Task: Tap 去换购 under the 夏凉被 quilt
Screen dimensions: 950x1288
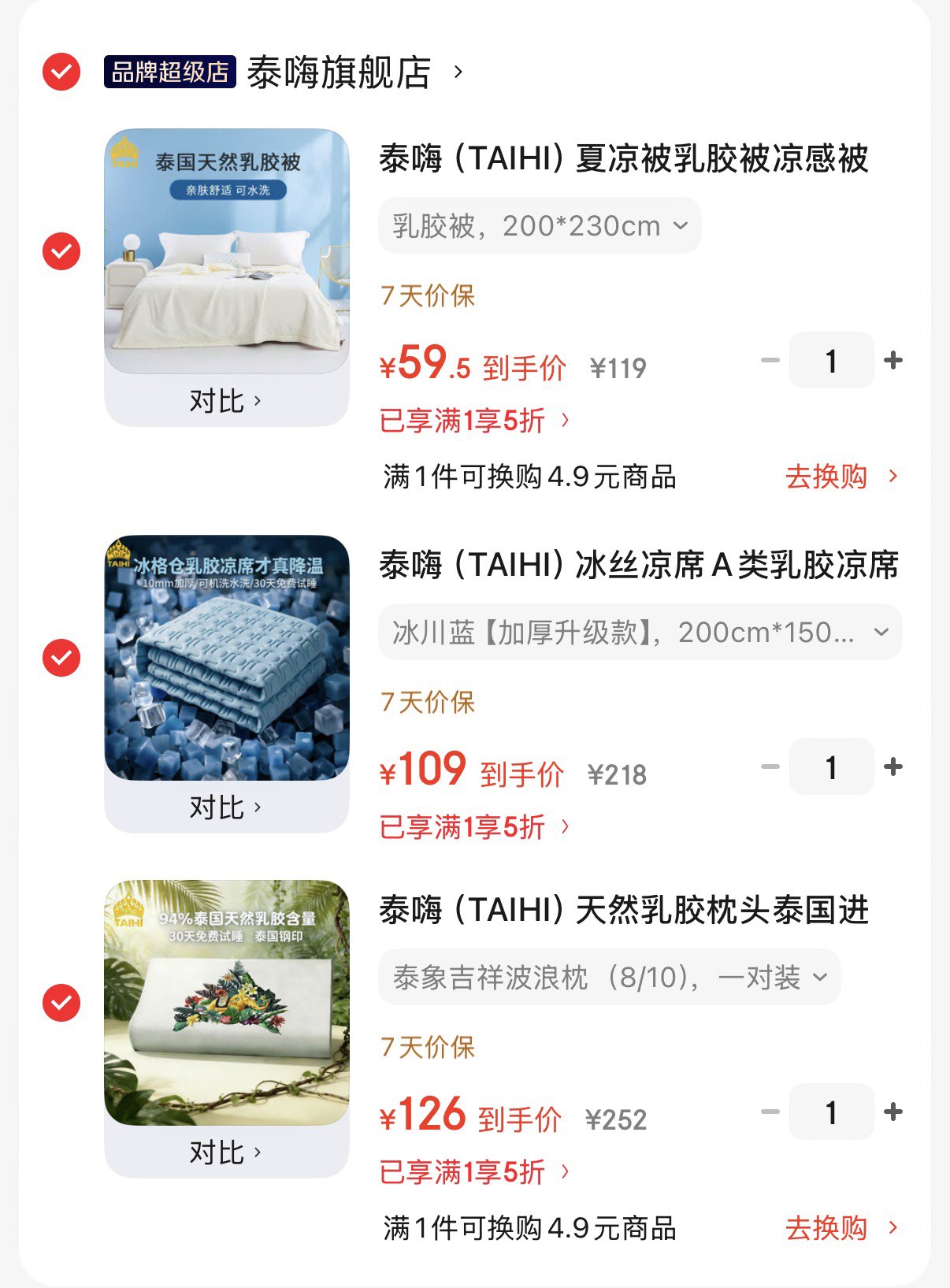Action: pyautogui.click(x=841, y=477)
